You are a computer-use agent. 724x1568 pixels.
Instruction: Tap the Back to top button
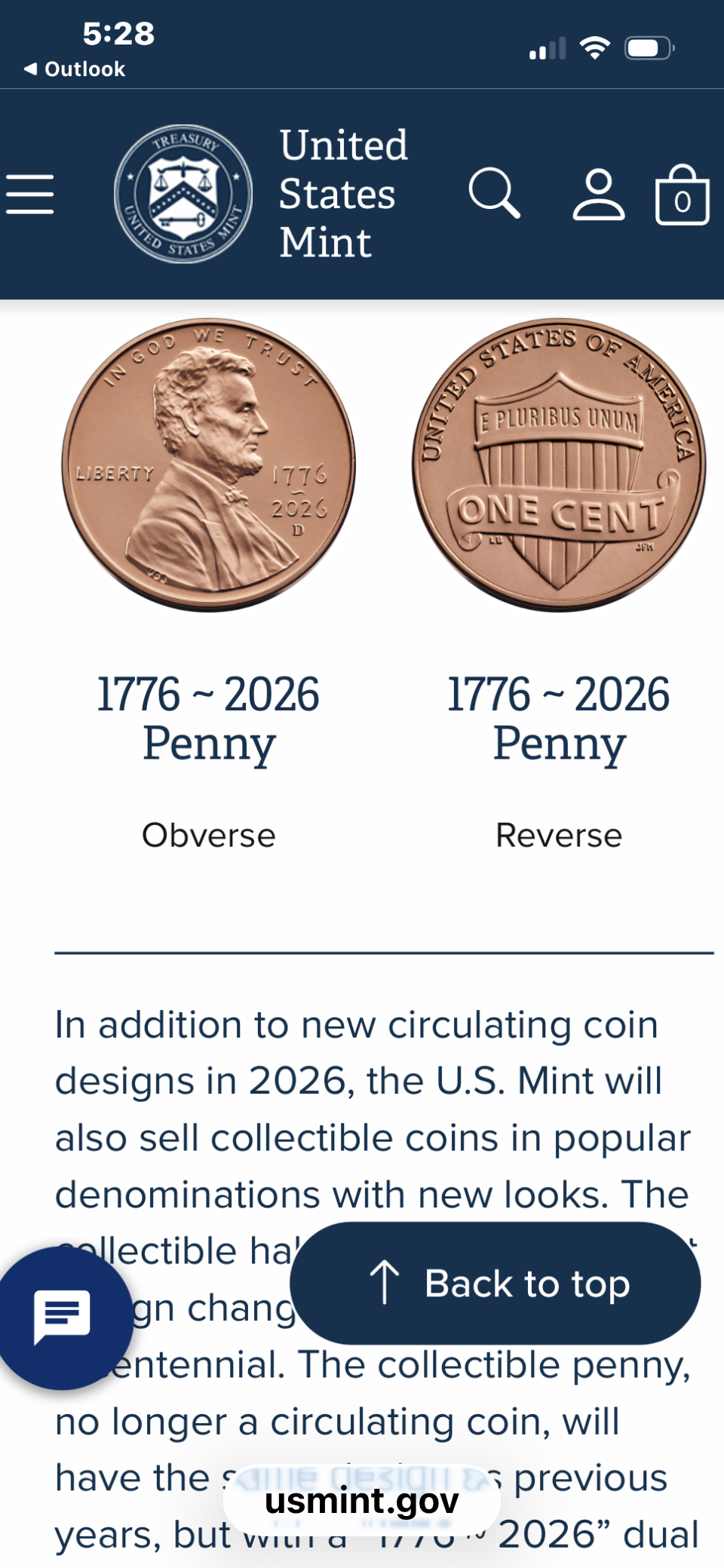tap(495, 1283)
